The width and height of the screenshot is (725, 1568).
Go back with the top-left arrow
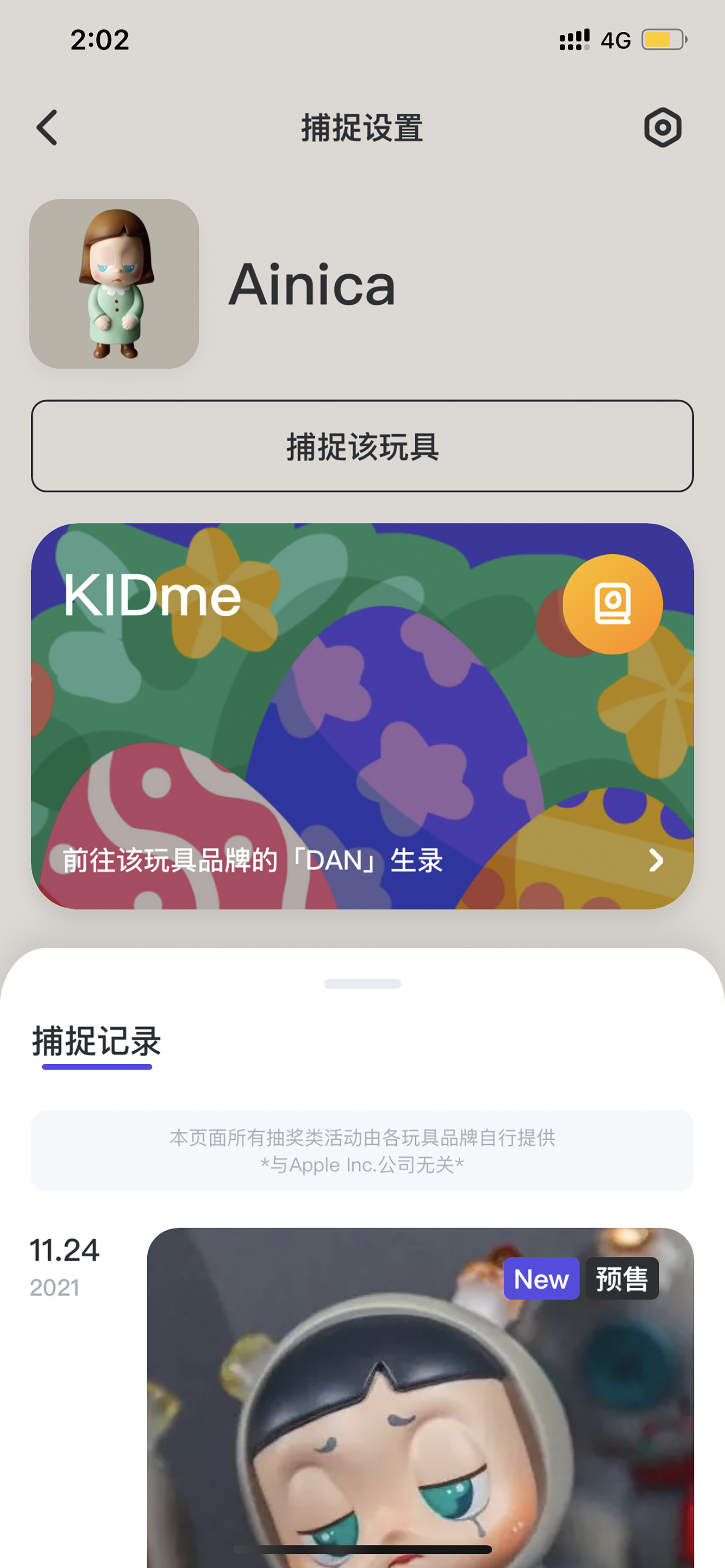pos(48,127)
